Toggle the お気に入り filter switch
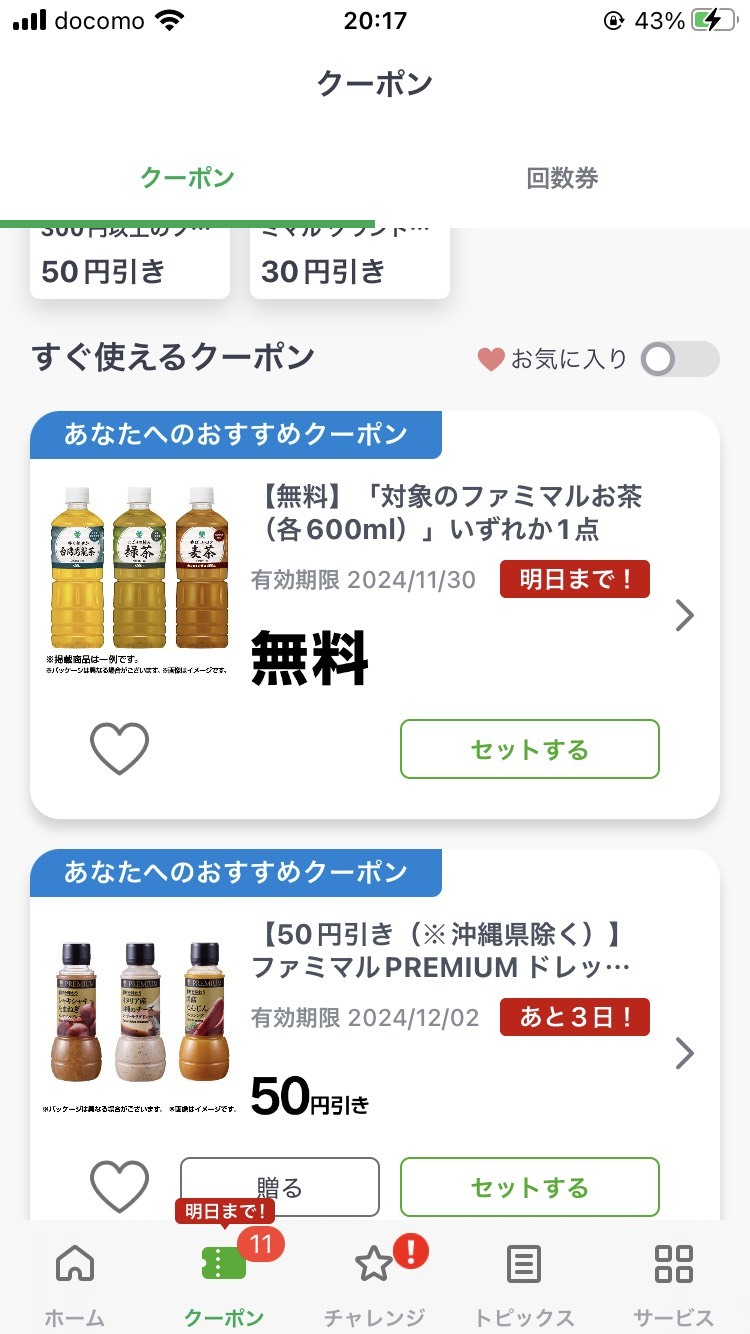Viewport: 750px width, 1334px height. pyautogui.click(x=680, y=359)
